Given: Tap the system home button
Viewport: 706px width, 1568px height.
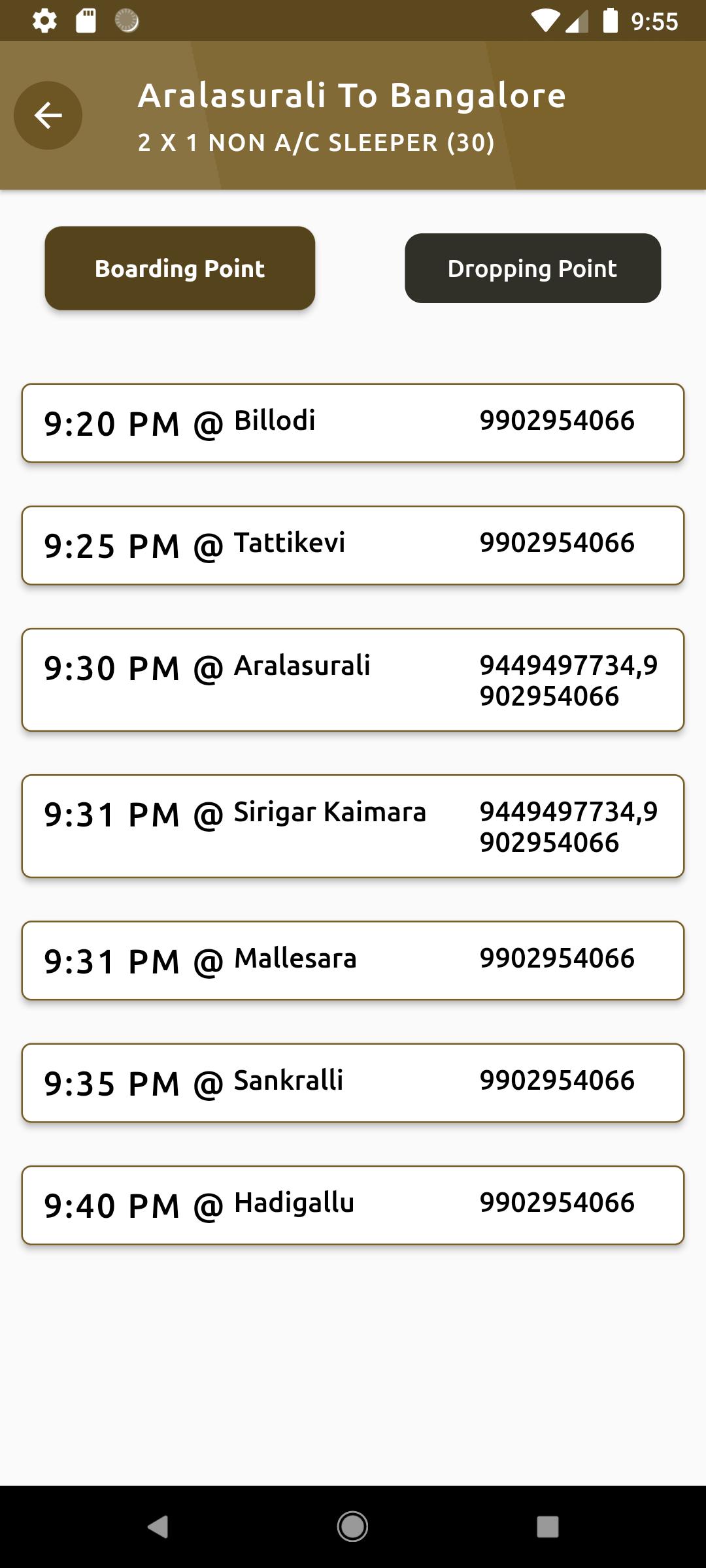Looking at the screenshot, I should click(x=352, y=1527).
